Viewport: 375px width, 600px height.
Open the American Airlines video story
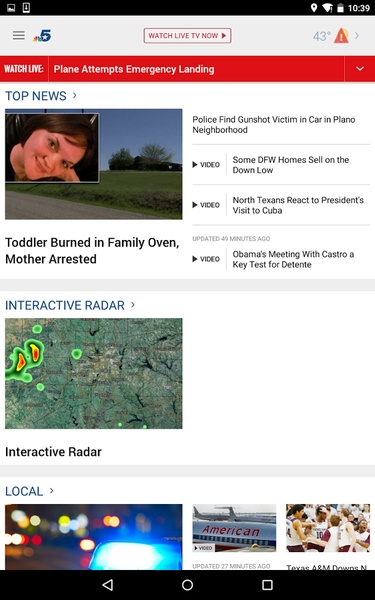coord(234,528)
